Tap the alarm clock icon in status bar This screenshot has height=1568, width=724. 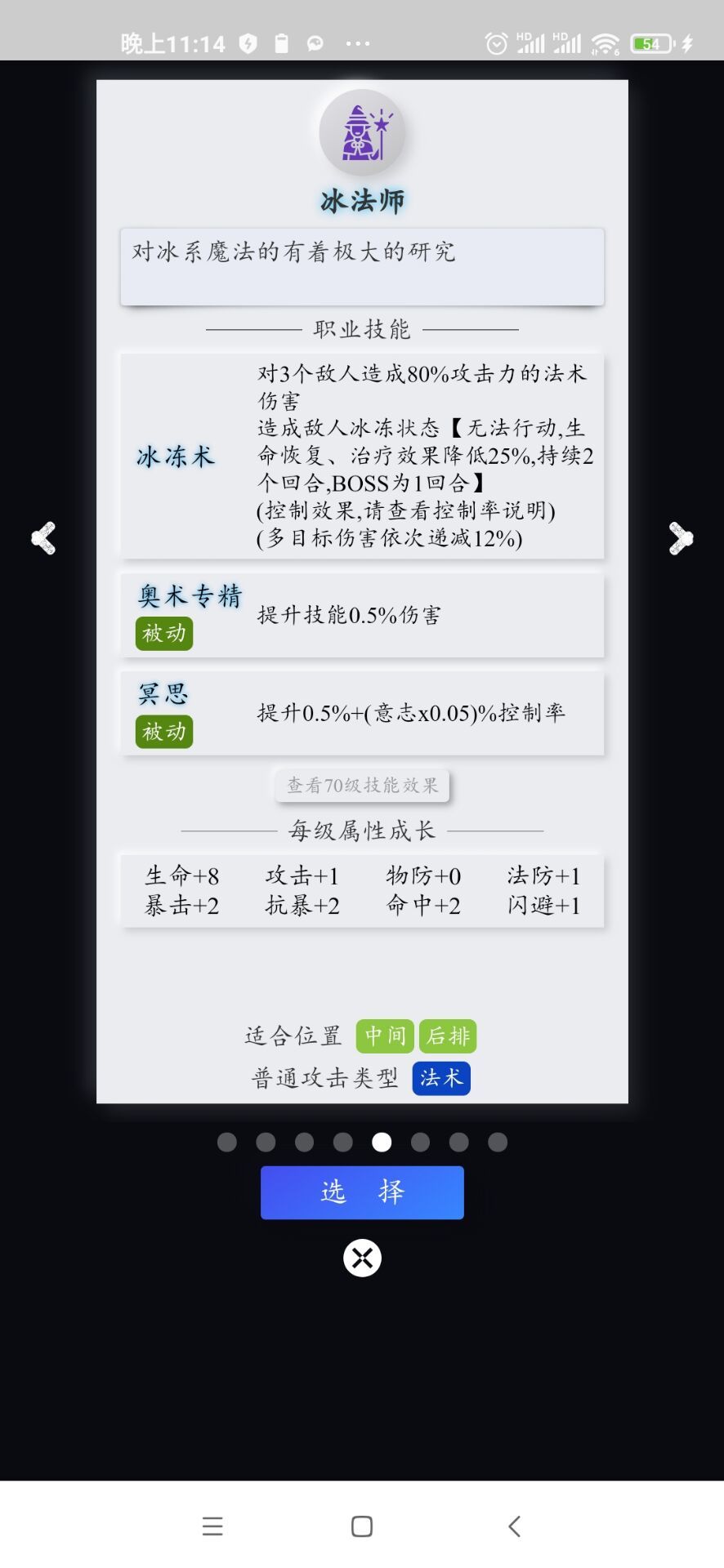point(497,42)
